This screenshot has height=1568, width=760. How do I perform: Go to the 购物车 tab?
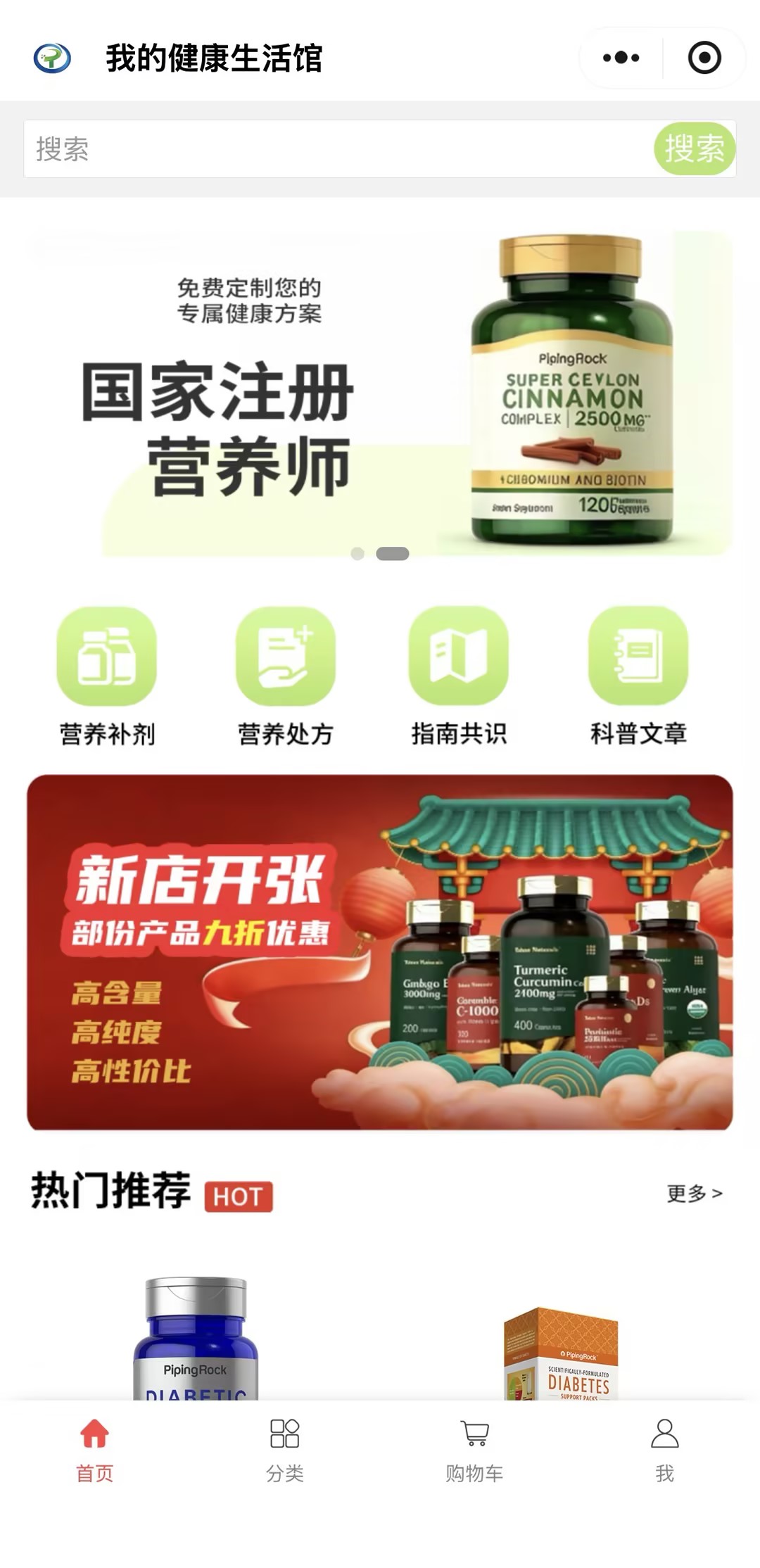(475, 1450)
